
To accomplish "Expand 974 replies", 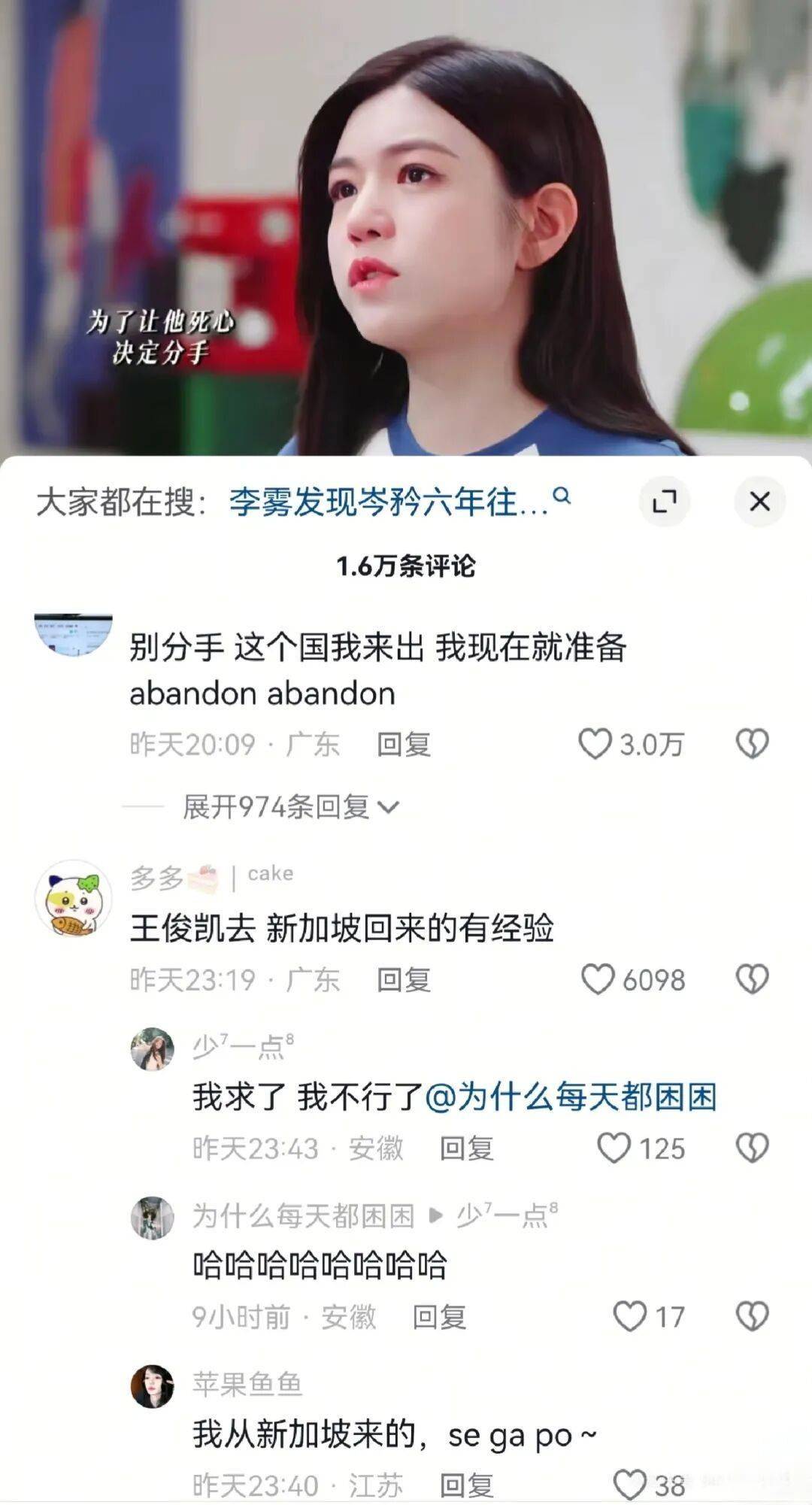I will click(x=289, y=807).
